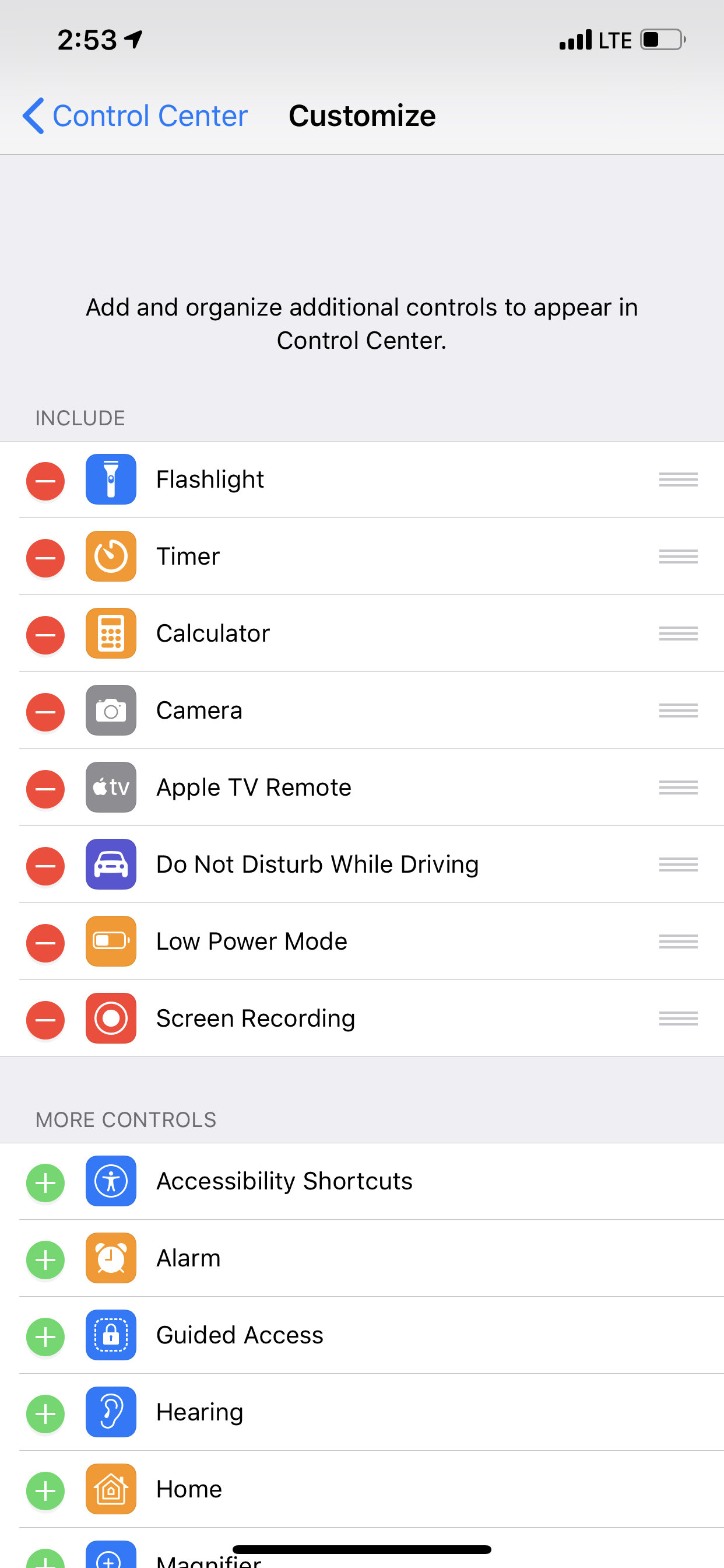Screen dimensions: 724x1568
Task: Go back to Control Center settings
Action: 135,116
